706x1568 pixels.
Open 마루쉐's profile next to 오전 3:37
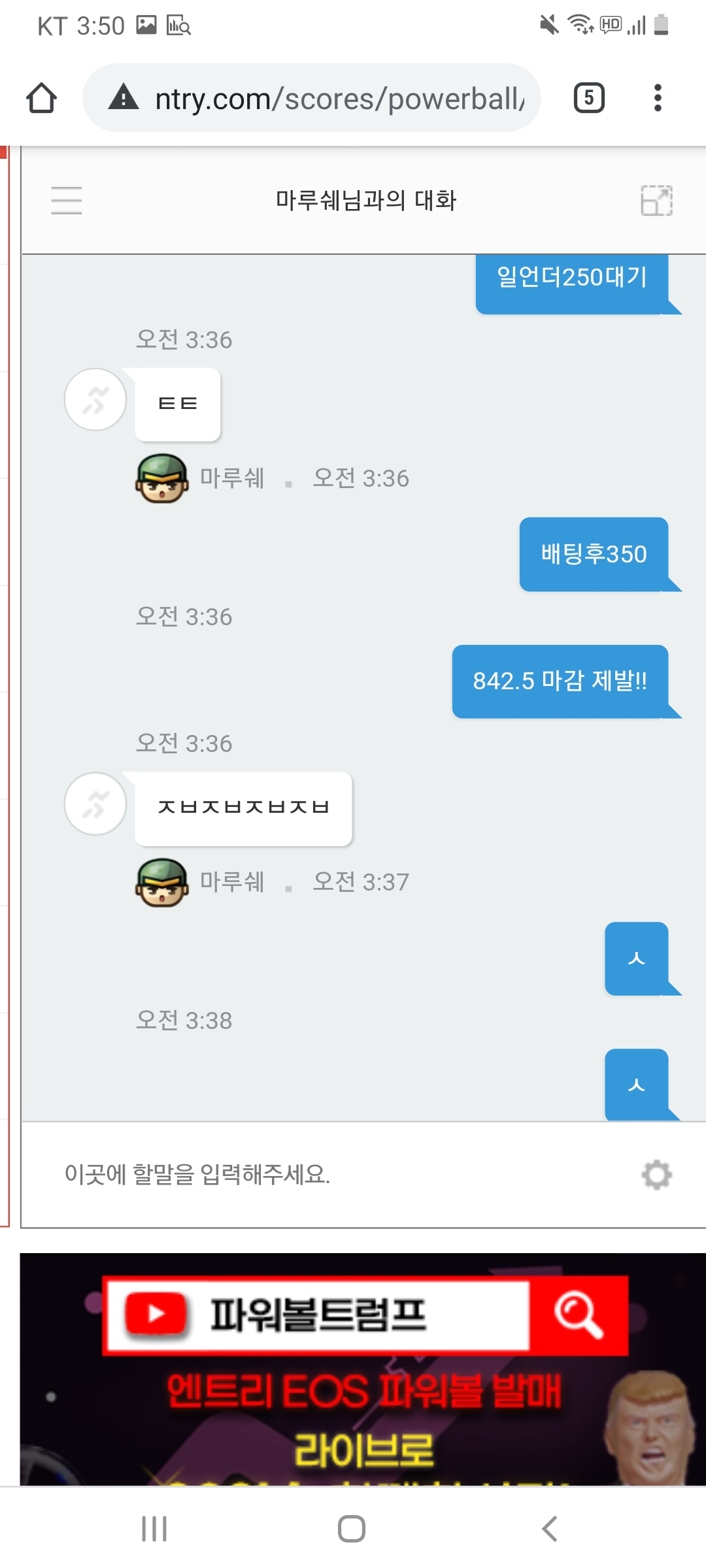tap(162, 882)
